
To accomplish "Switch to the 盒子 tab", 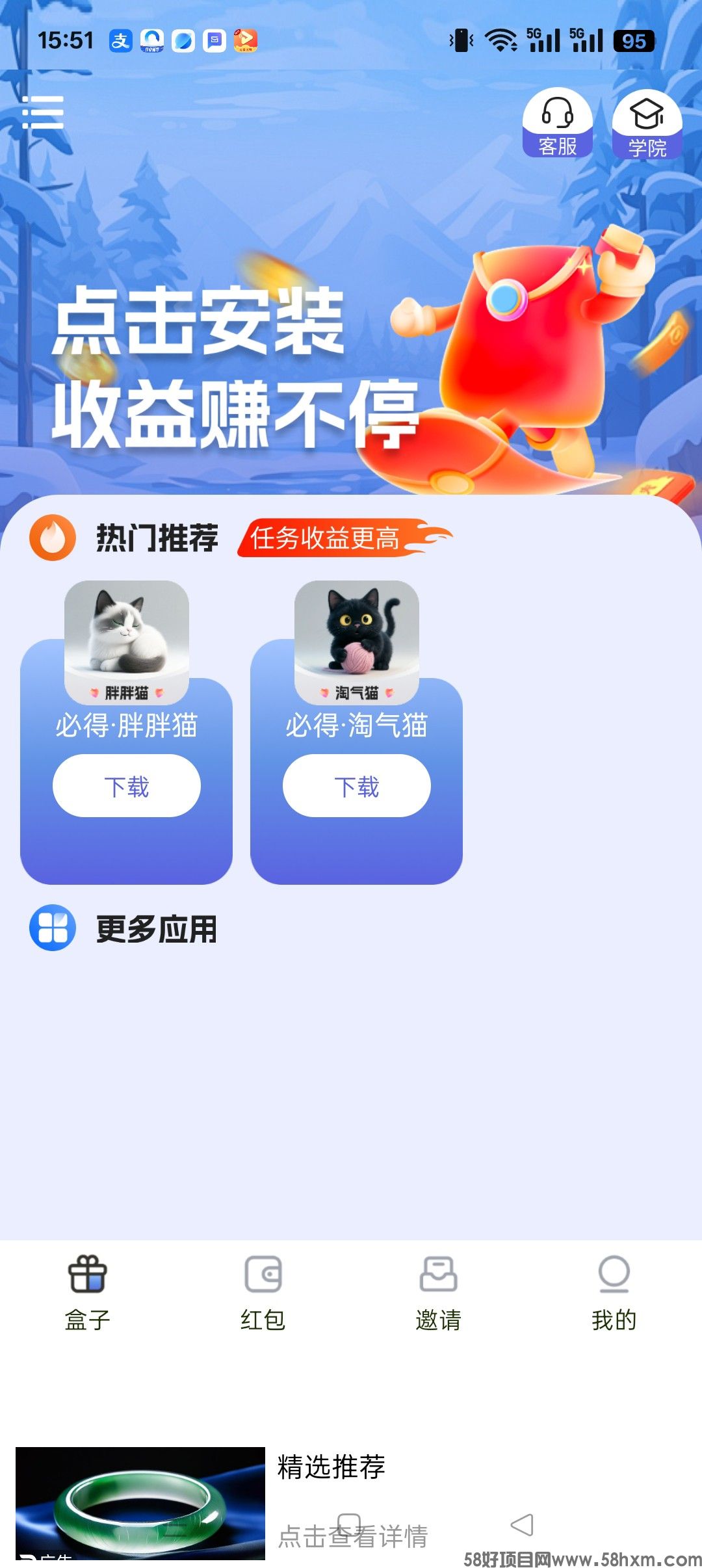I will [x=88, y=1292].
